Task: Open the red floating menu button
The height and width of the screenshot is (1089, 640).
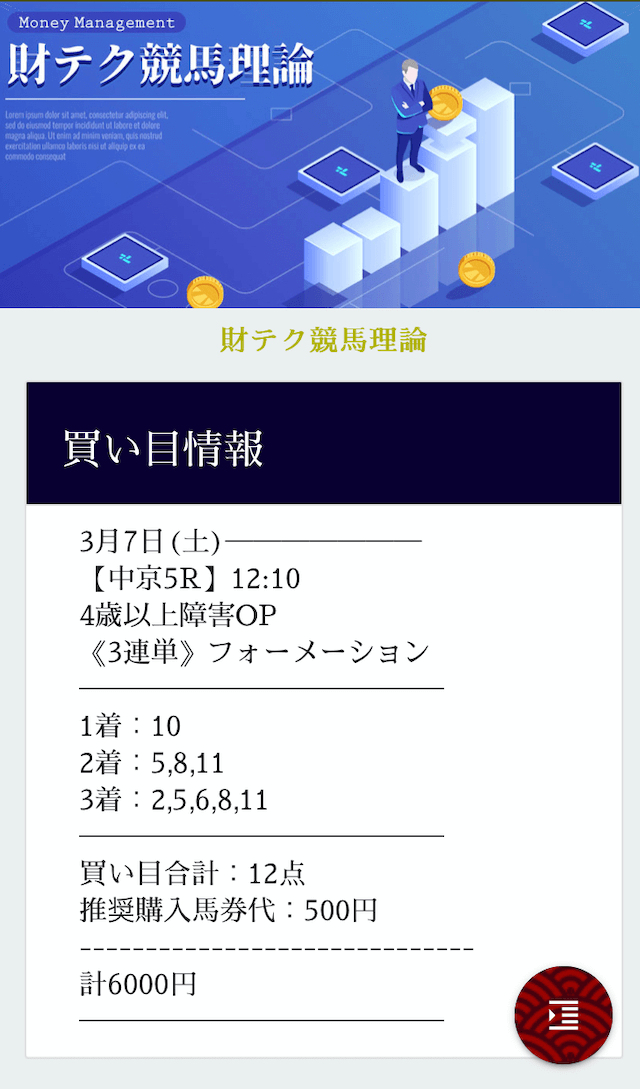Action: [x=564, y=1015]
